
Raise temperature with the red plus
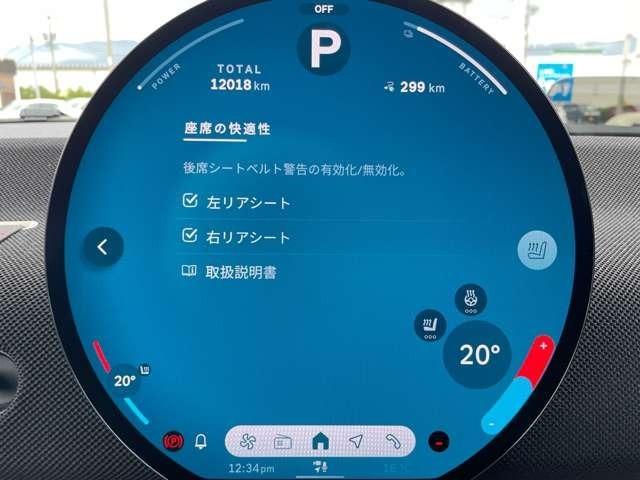(544, 347)
